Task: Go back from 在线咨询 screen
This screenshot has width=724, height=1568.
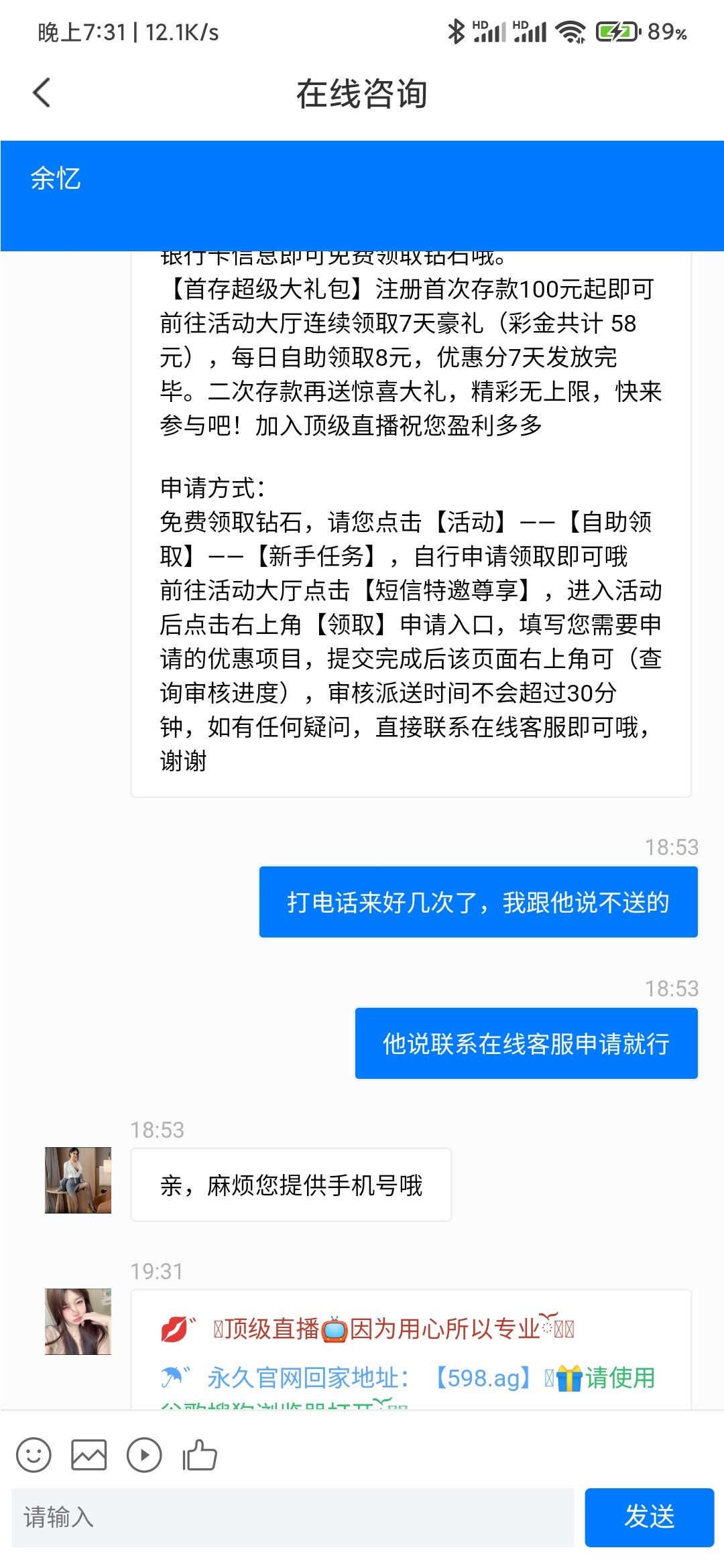Action: (x=42, y=92)
